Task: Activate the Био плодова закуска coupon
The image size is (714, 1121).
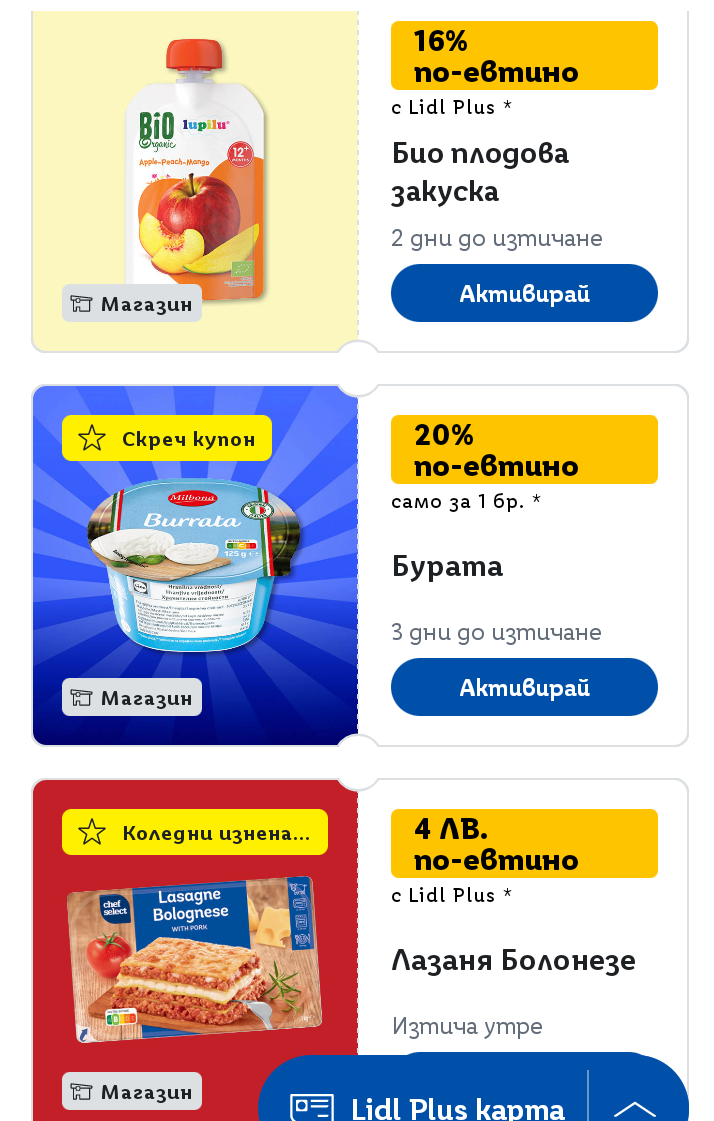Action: (524, 293)
